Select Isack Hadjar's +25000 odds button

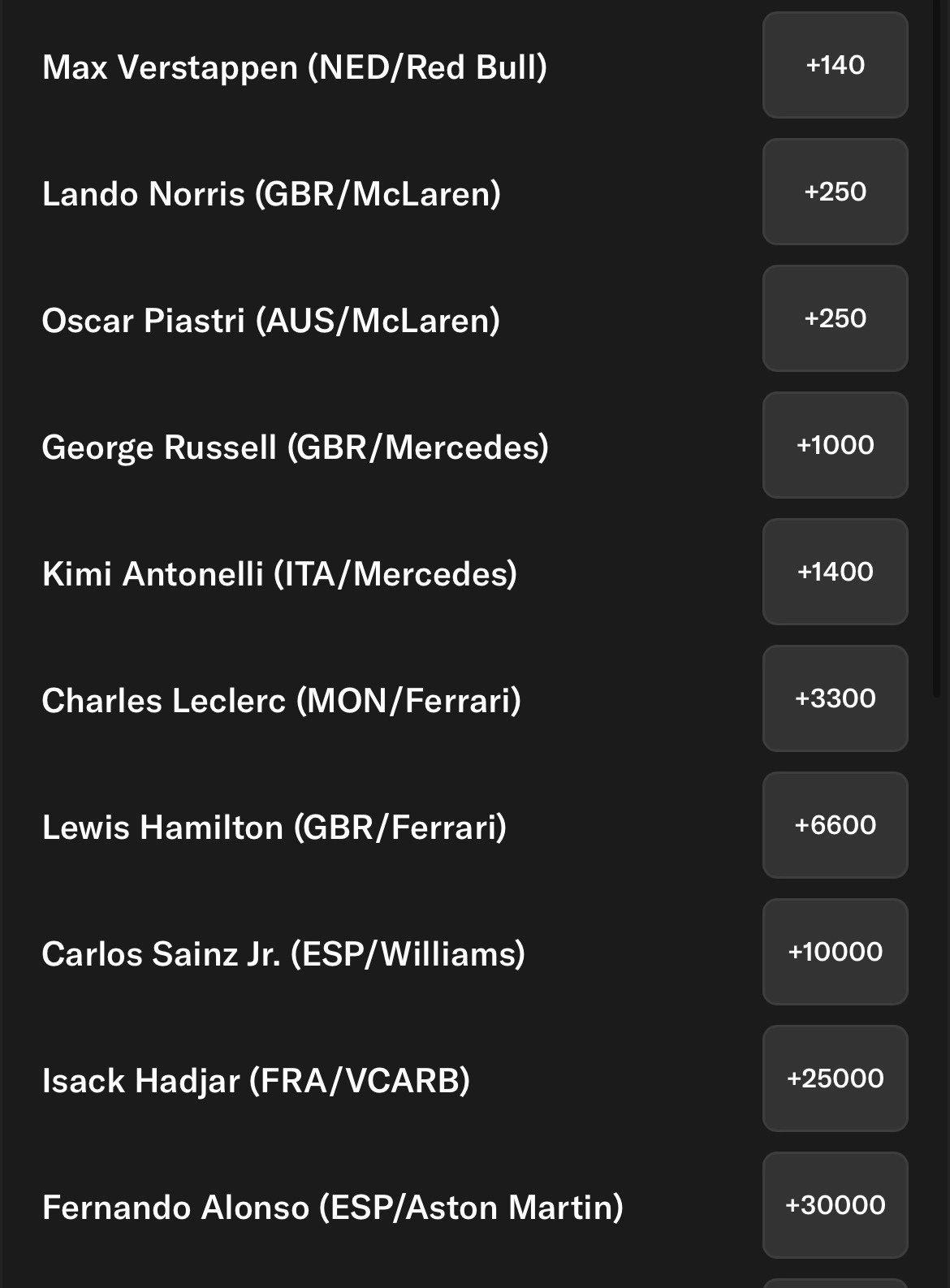(x=835, y=1078)
